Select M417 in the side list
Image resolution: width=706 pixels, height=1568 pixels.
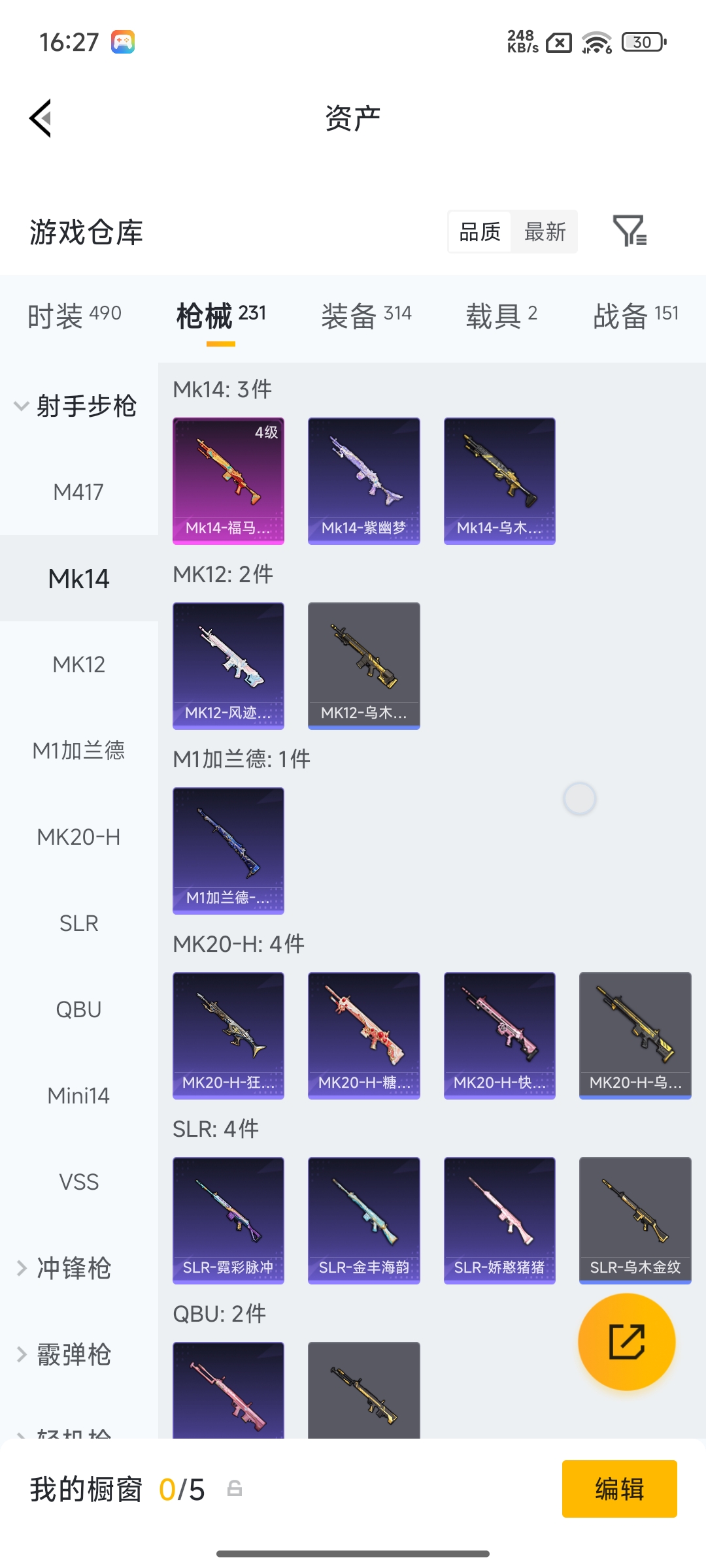[78, 492]
